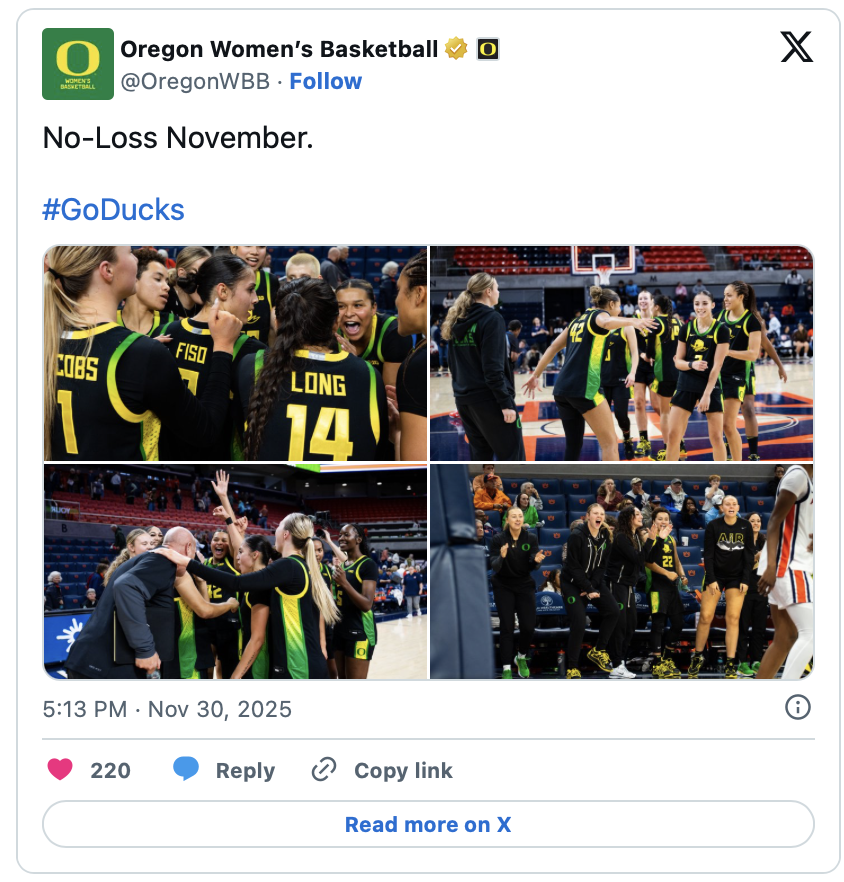View the photo of players high-fiving on court
The width and height of the screenshot is (844, 882).
[621, 353]
